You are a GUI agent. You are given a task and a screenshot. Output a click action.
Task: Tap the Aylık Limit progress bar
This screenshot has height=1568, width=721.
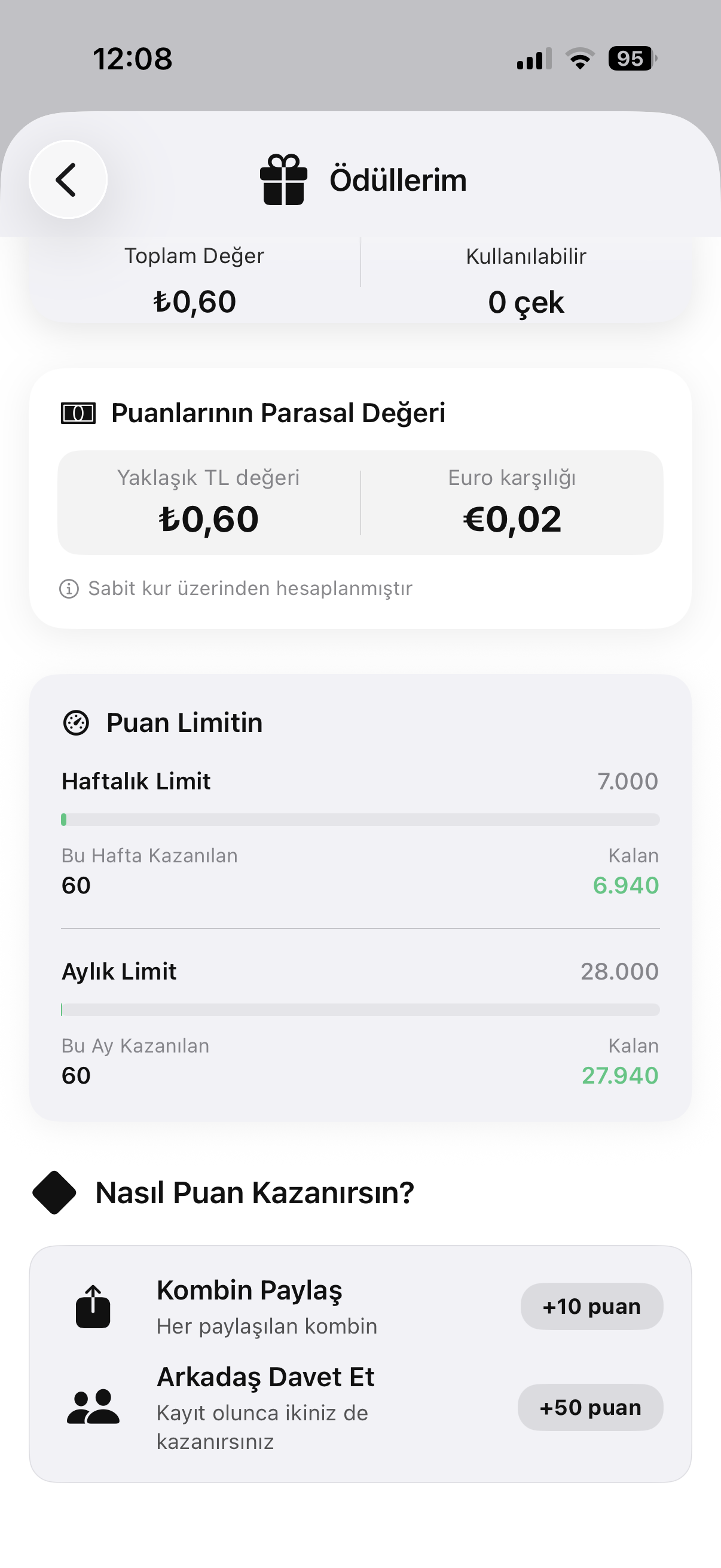360,1010
